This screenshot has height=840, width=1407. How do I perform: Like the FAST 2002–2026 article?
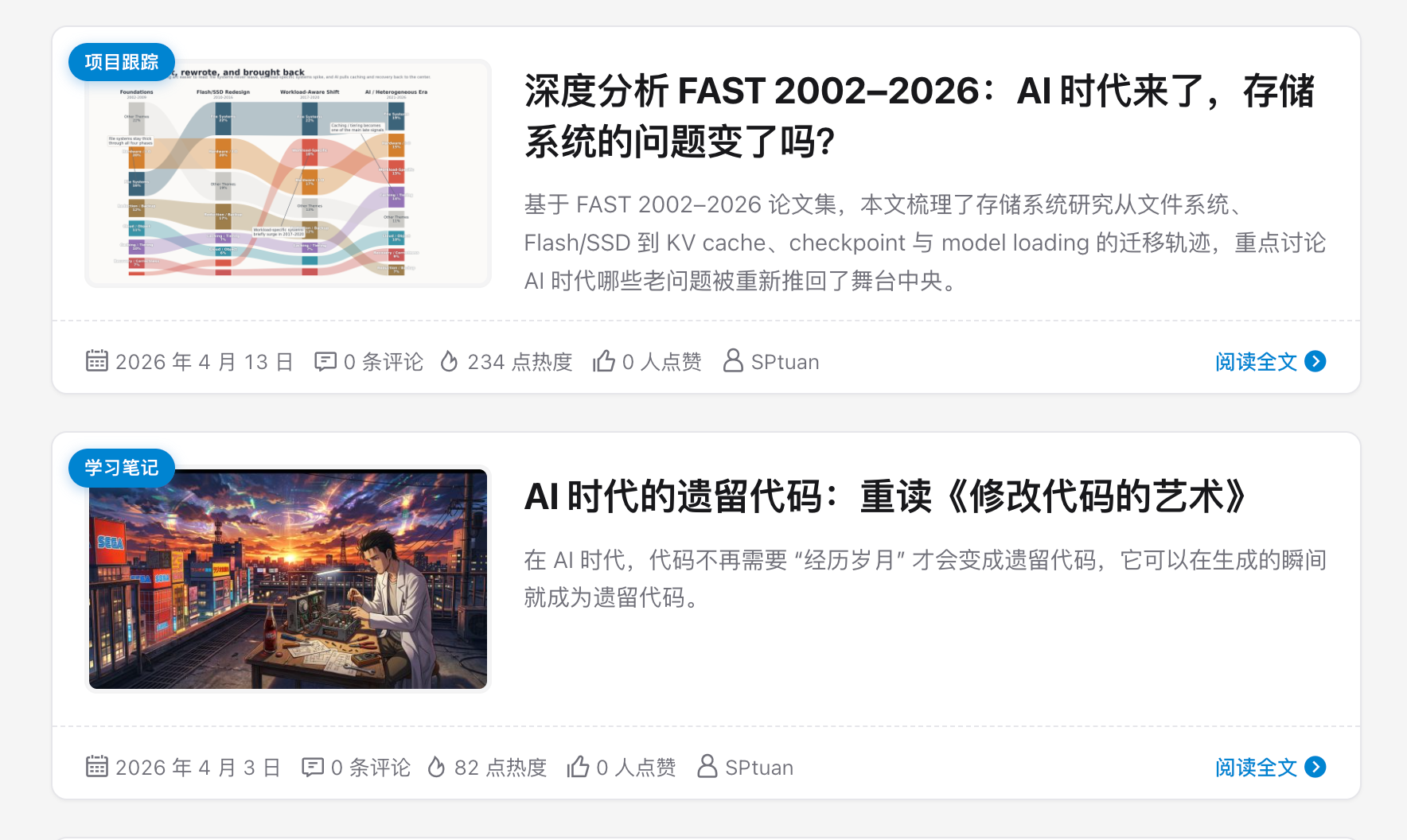click(x=647, y=362)
